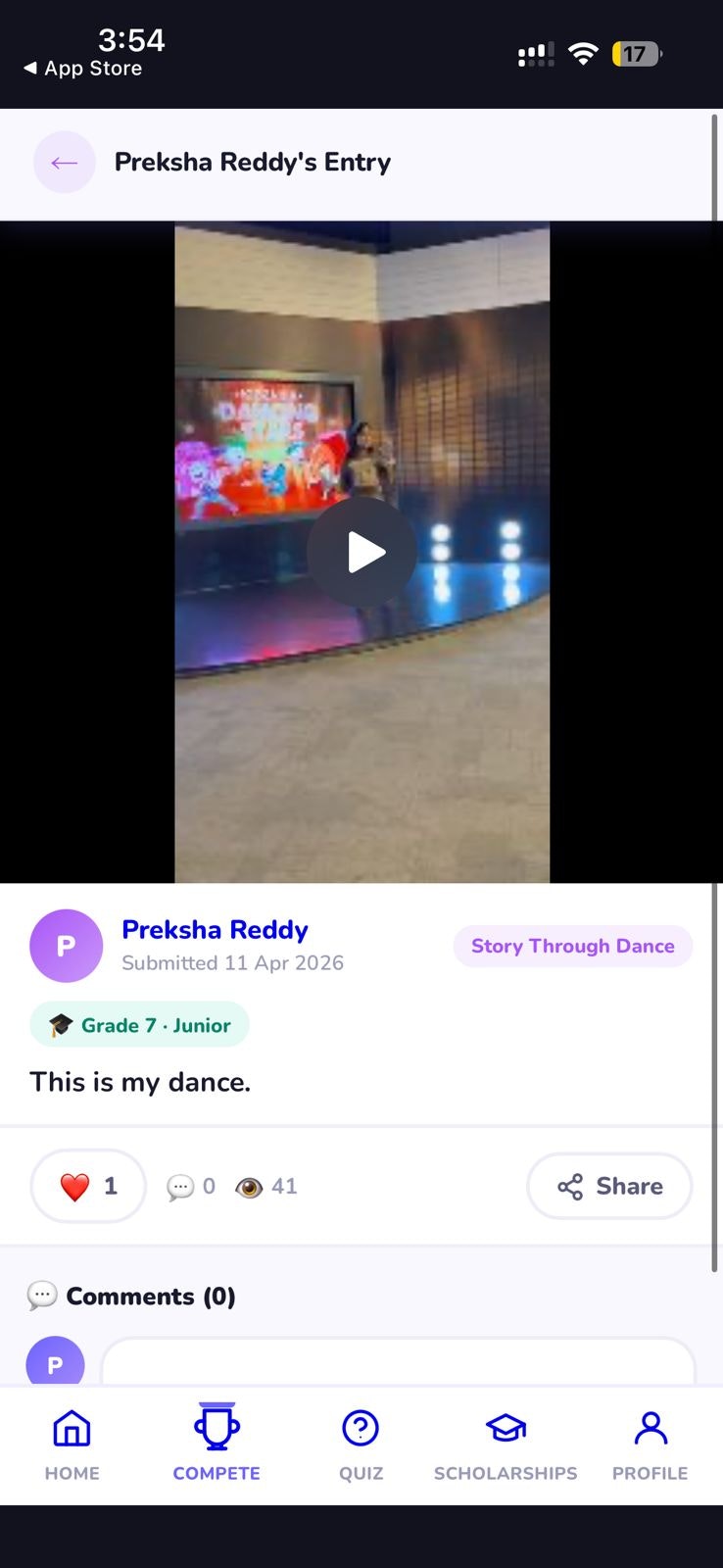
Task: Go to the Scholarships tab
Action: [x=506, y=1445]
